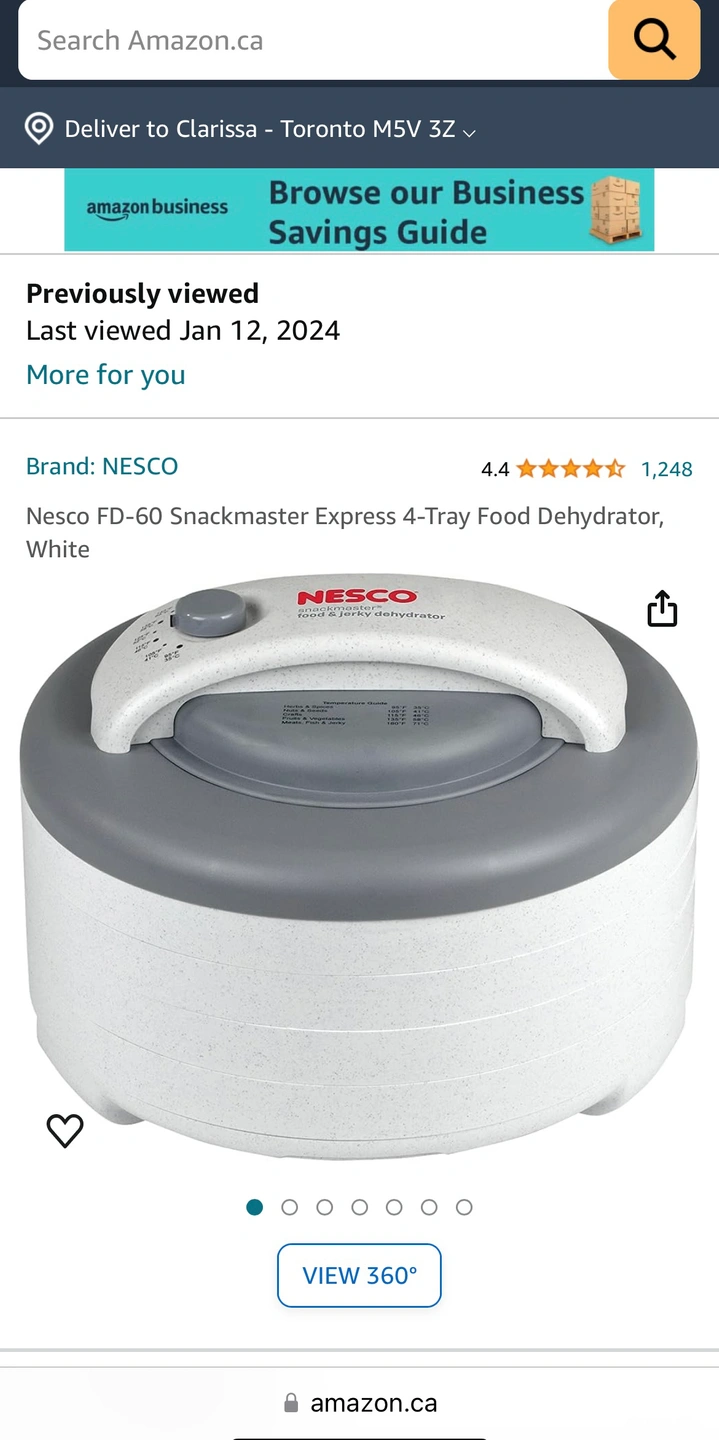Jump to the second product image dot

tap(290, 1207)
